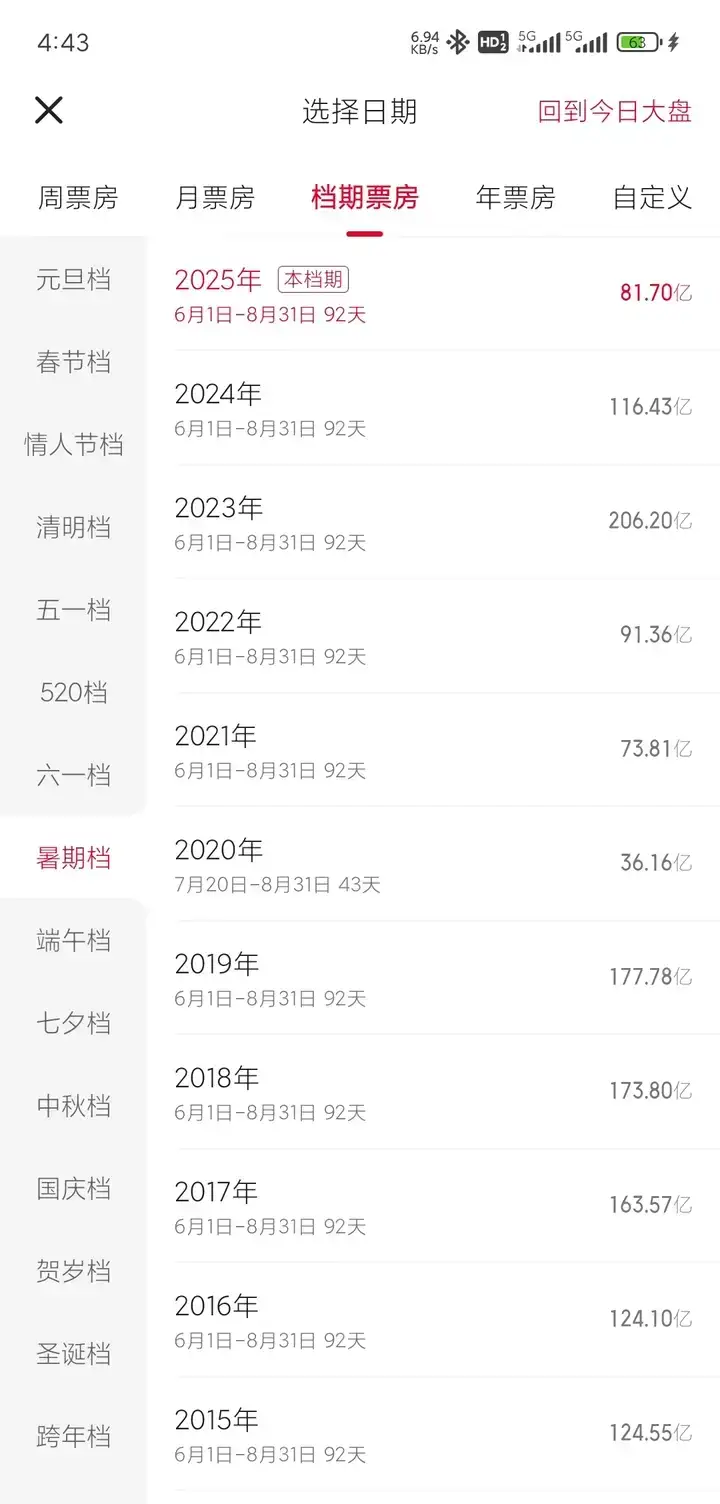
Task: Open the 2025年 summer box office row
Action: click(432, 294)
